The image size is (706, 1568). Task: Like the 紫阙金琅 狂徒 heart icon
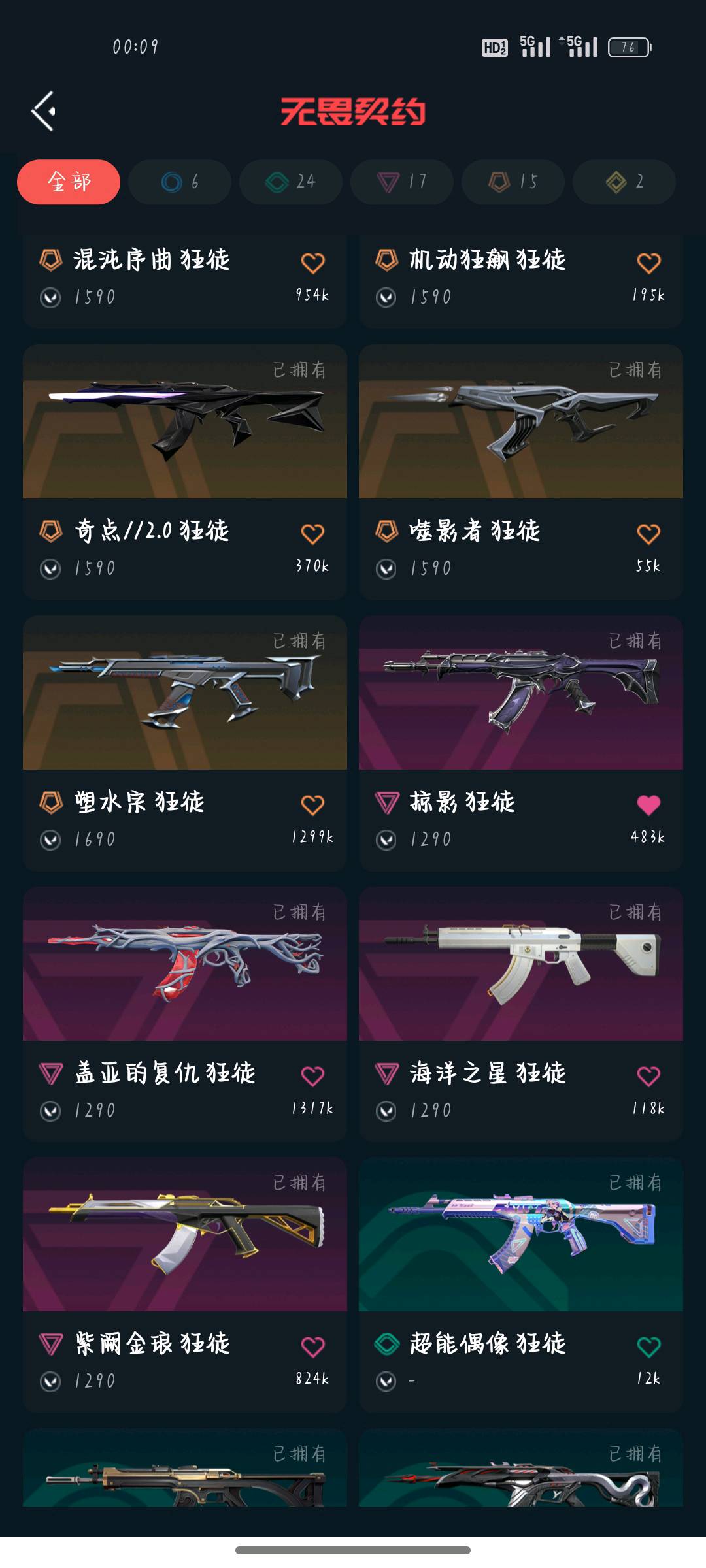tap(312, 1347)
